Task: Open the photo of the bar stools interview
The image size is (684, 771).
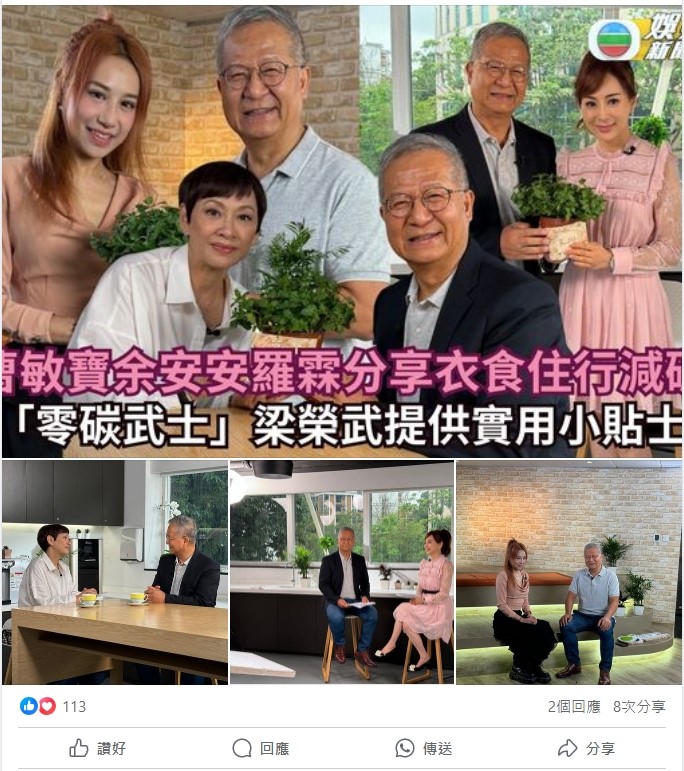Action: click(x=341, y=571)
